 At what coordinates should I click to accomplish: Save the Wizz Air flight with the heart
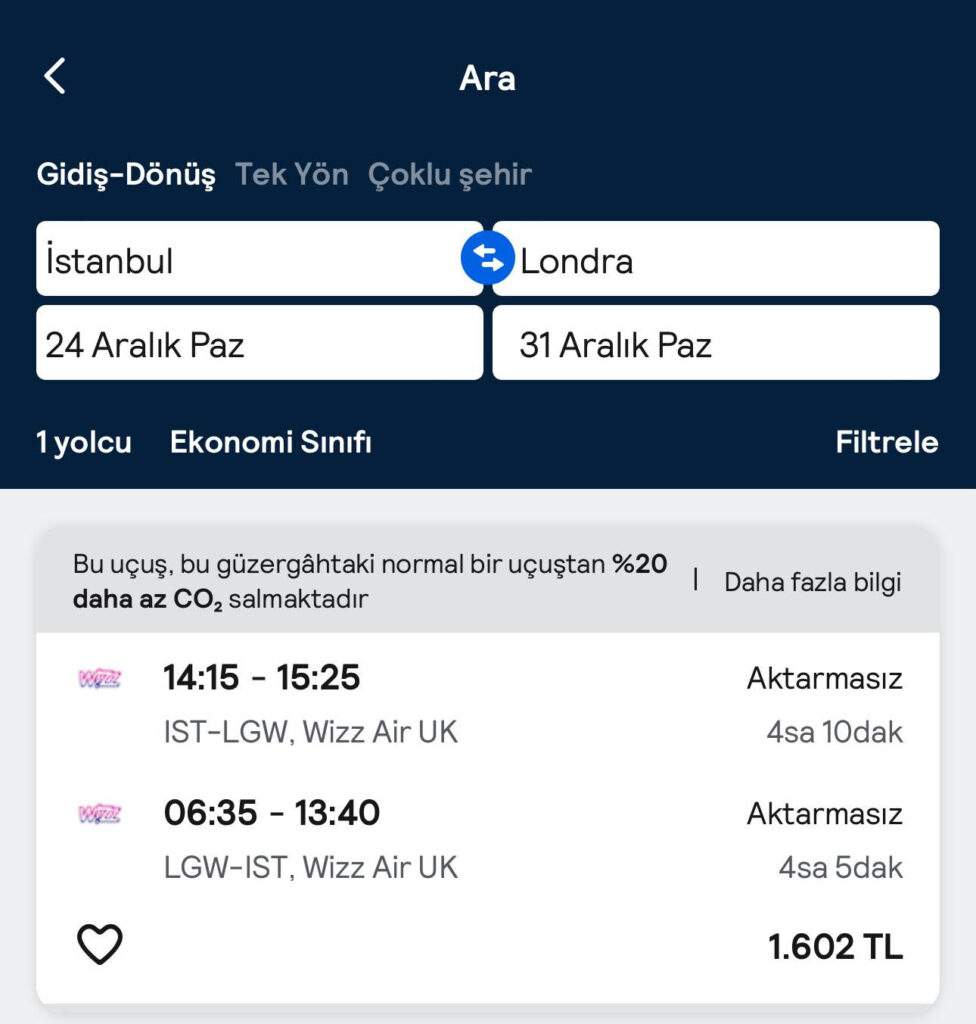coord(100,944)
